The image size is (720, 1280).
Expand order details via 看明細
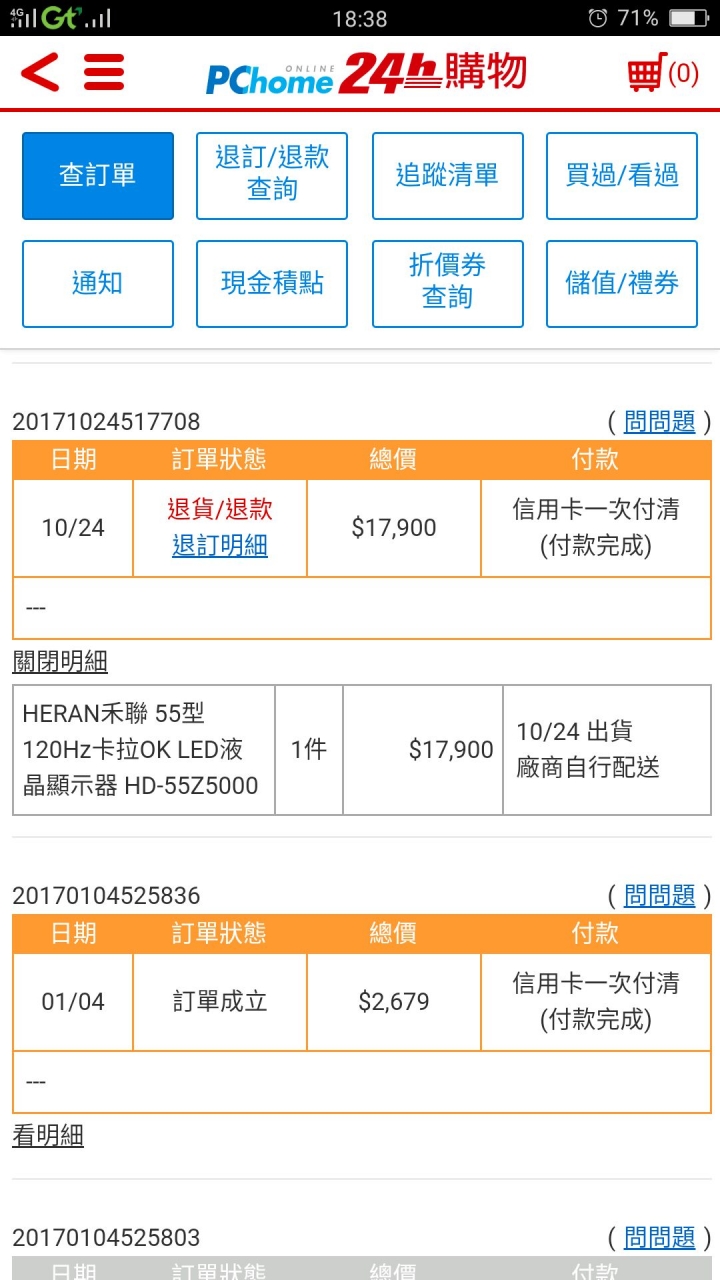48,1136
